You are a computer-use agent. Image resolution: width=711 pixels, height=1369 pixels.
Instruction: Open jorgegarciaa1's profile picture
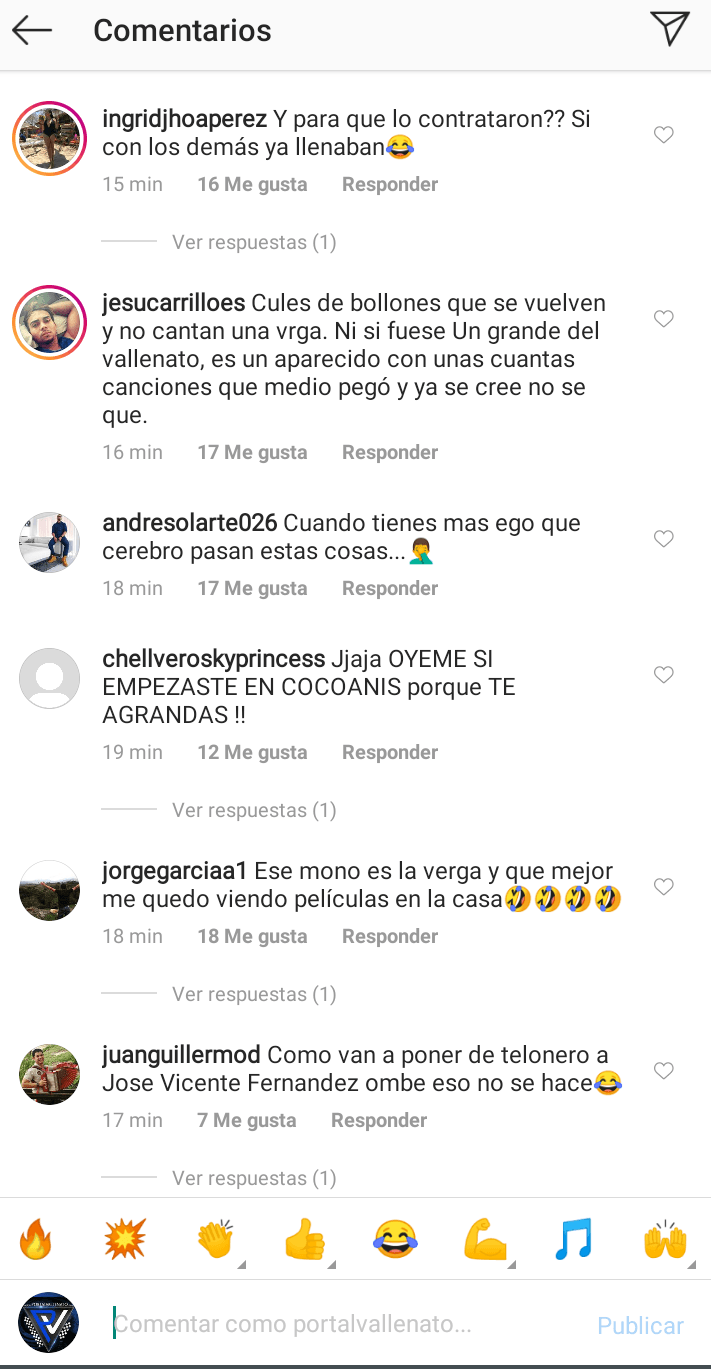49,890
